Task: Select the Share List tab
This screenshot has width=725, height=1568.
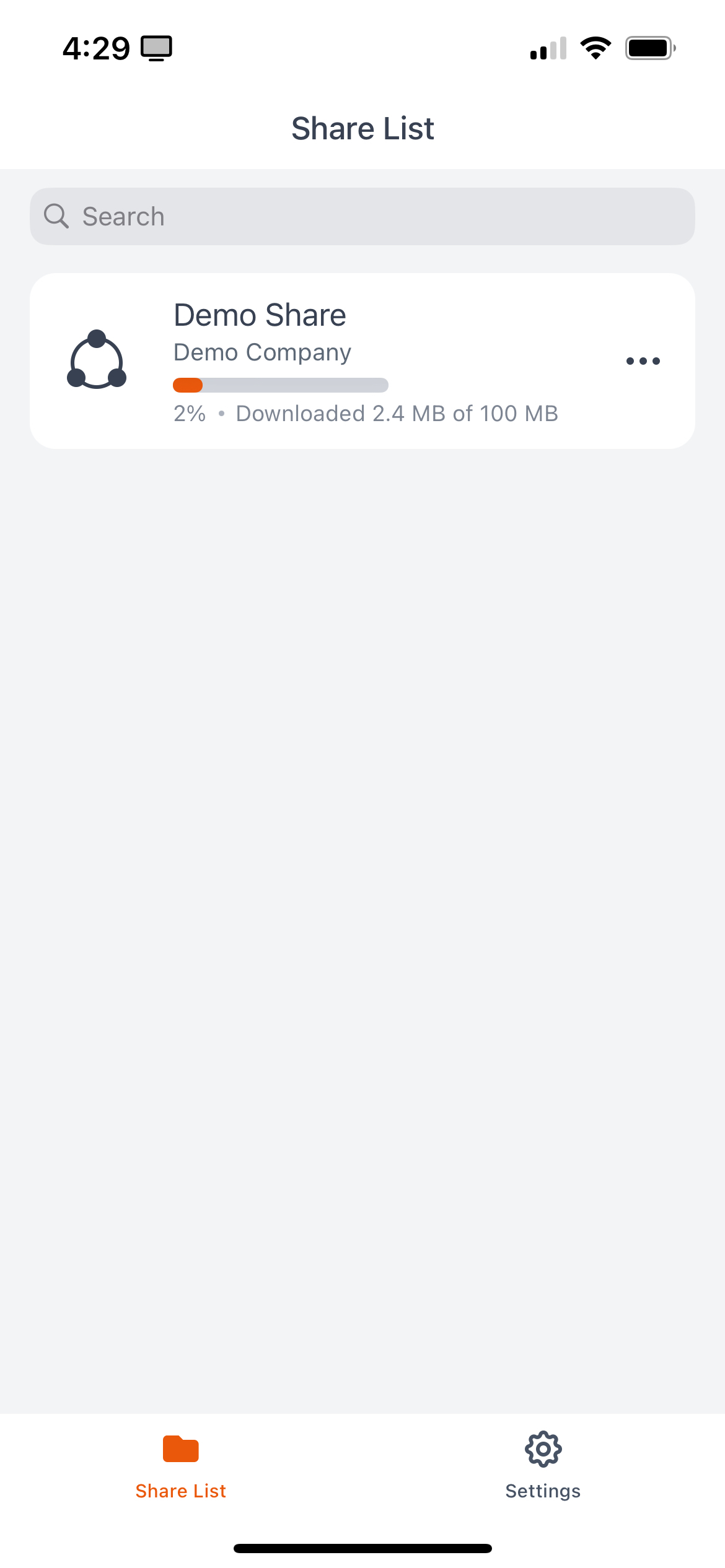Action: pos(181,1465)
